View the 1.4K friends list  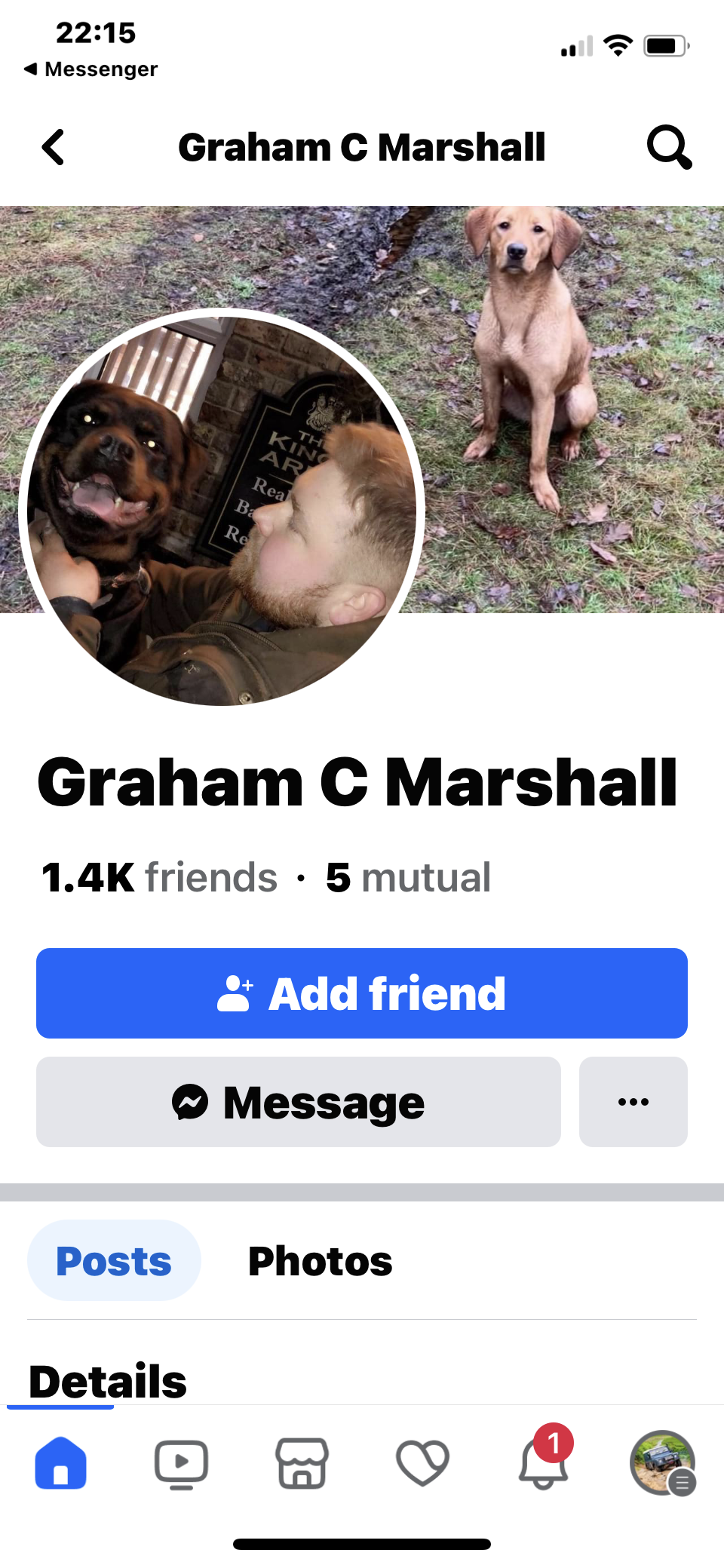(x=160, y=878)
